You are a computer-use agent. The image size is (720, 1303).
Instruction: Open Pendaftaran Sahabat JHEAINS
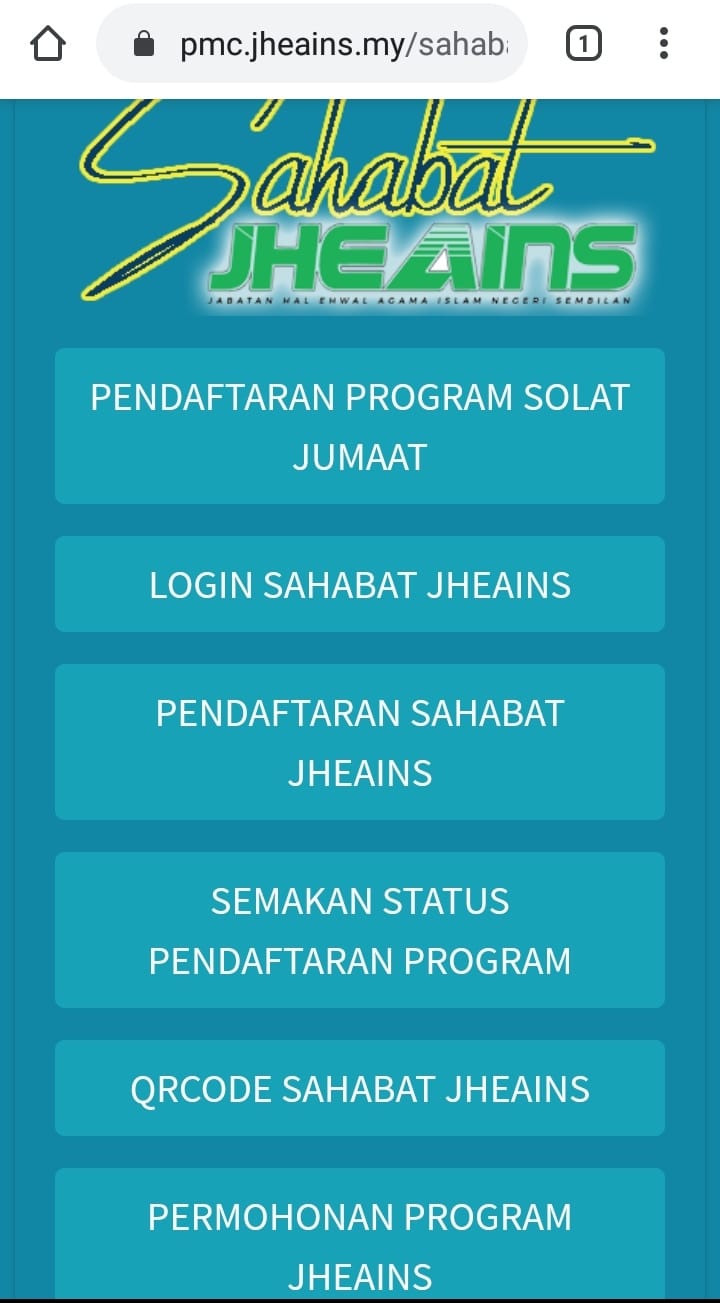coord(360,742)
